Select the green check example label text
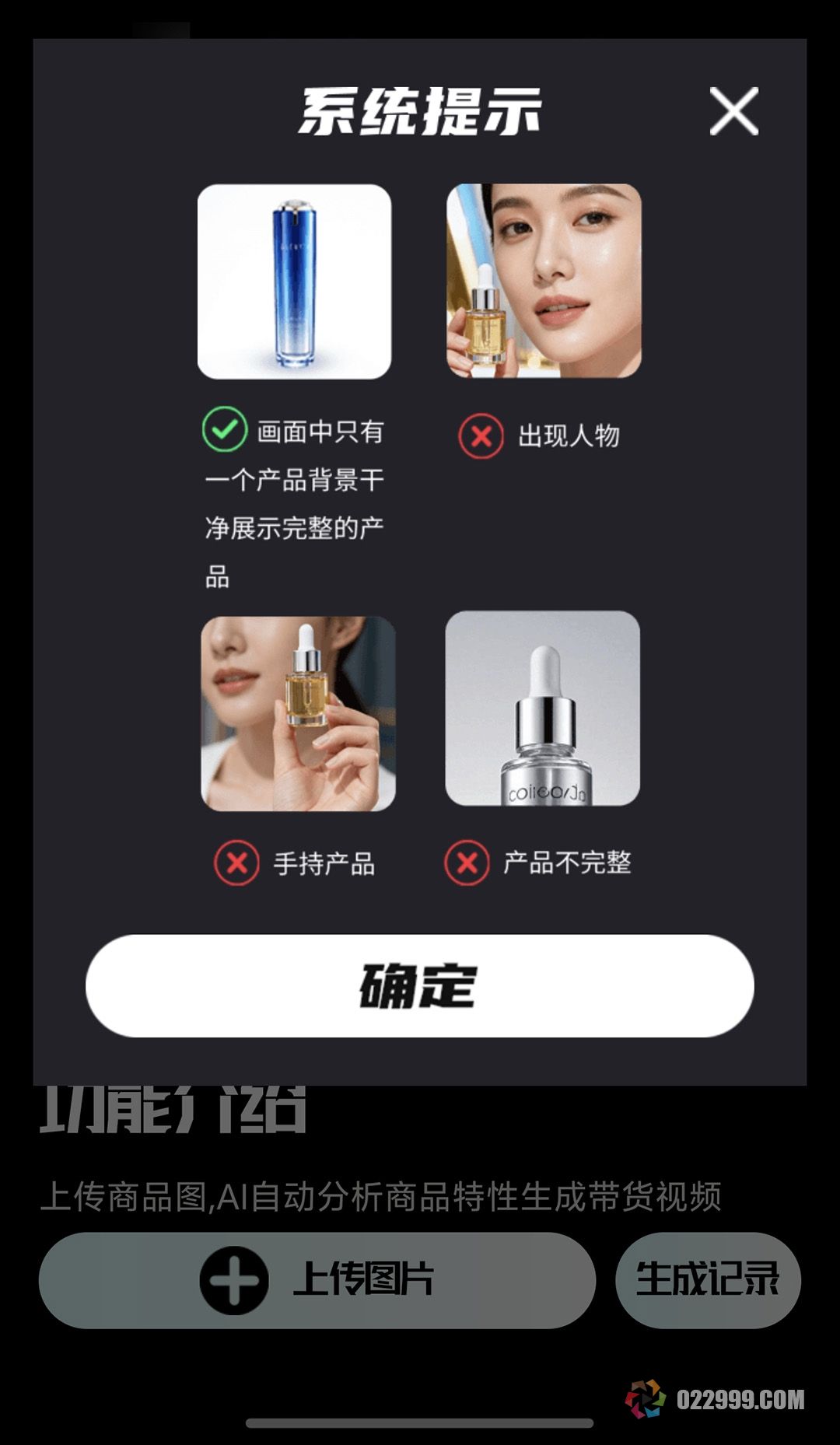This screenshot has width=840, height=1445. [302, 502]
